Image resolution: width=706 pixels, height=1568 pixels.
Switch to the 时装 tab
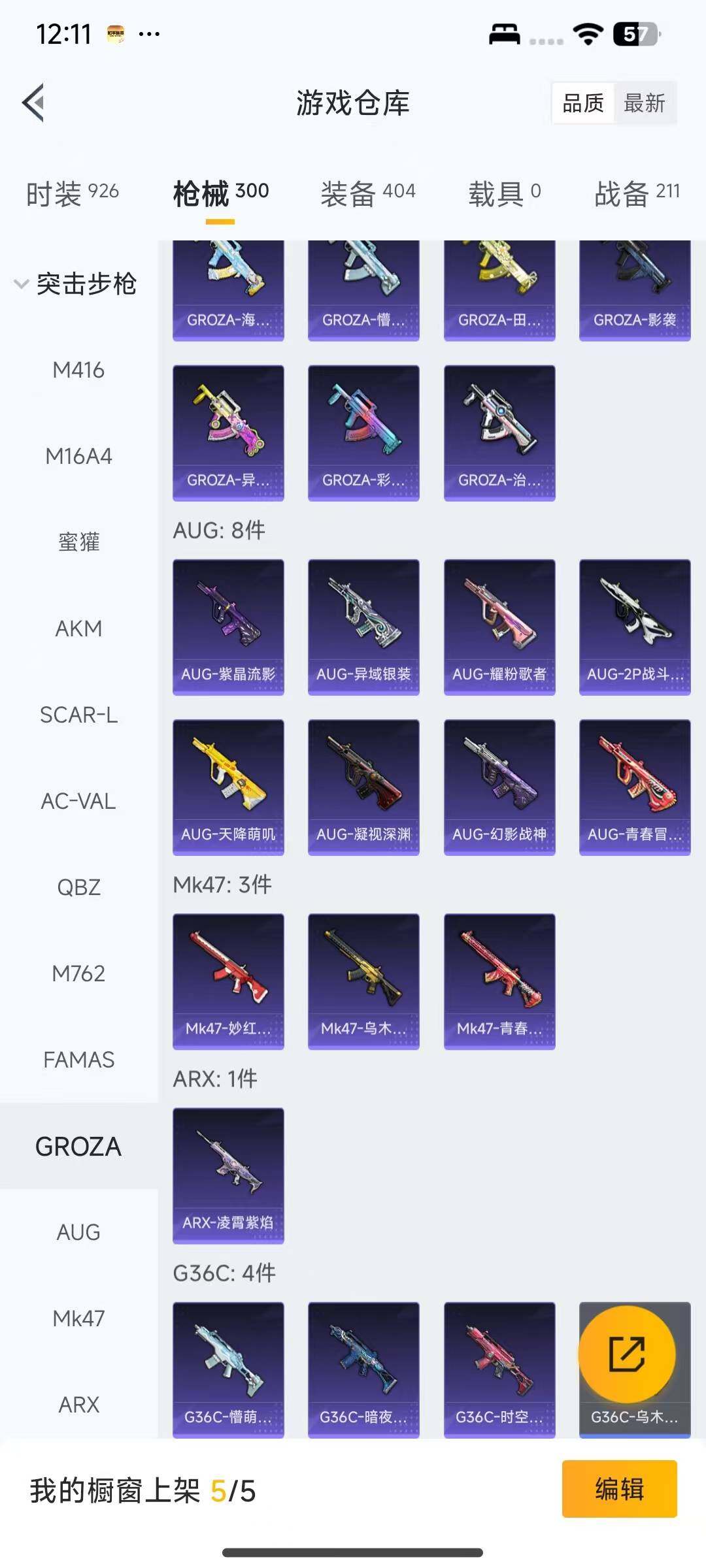pos(72,193)
